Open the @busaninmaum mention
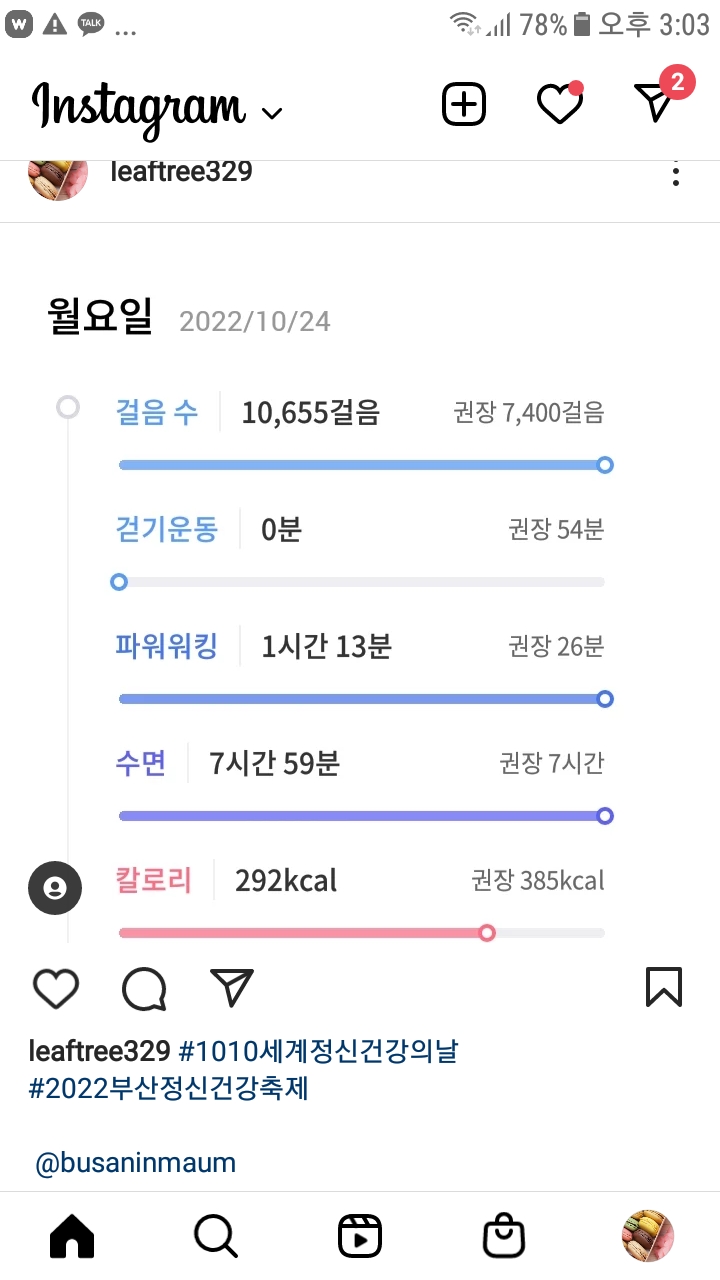 click(x=136, y=1163)
